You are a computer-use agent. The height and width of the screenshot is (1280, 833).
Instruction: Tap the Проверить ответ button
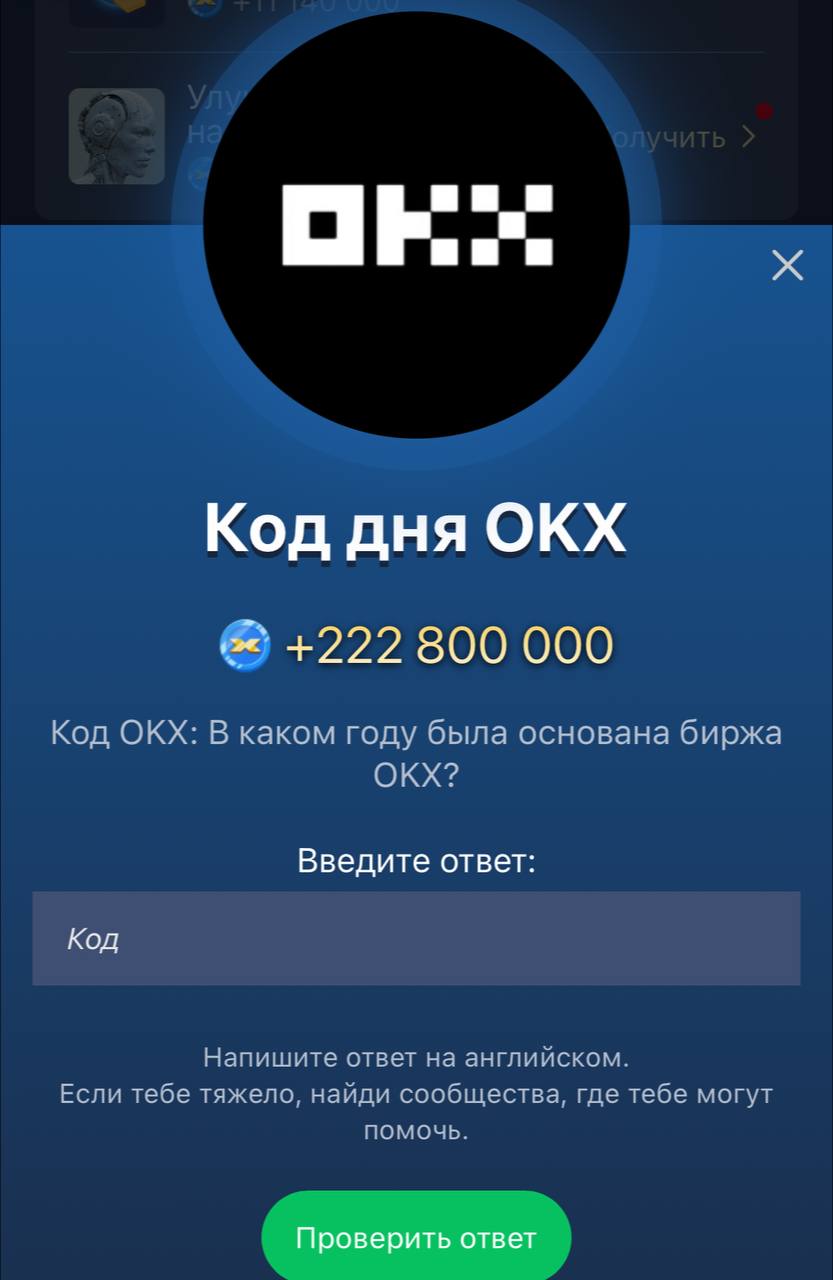[x=416, y=1238]
